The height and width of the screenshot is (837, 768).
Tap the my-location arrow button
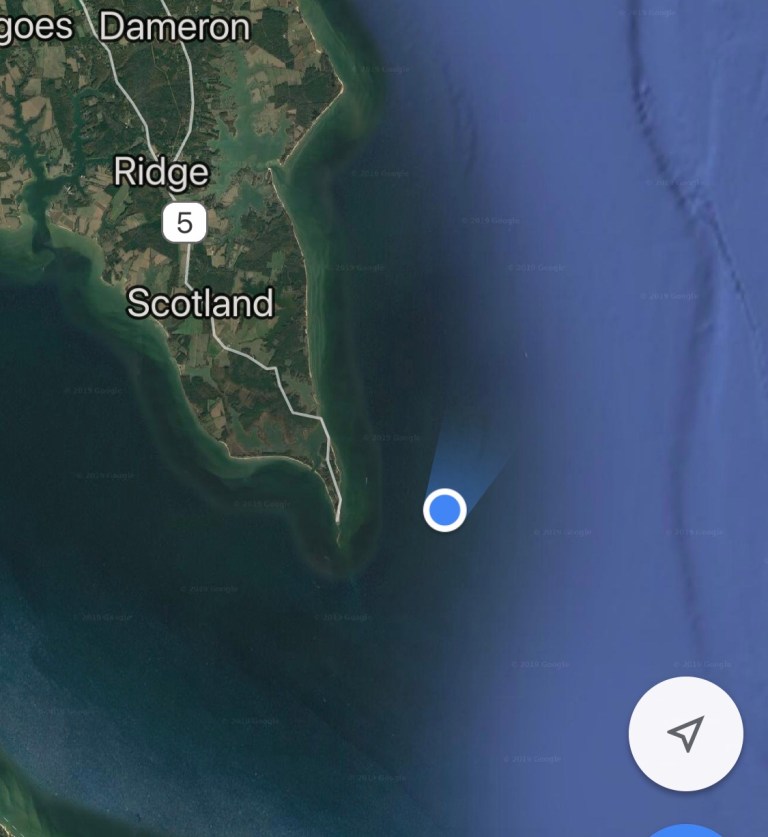(x=685, y=733)
